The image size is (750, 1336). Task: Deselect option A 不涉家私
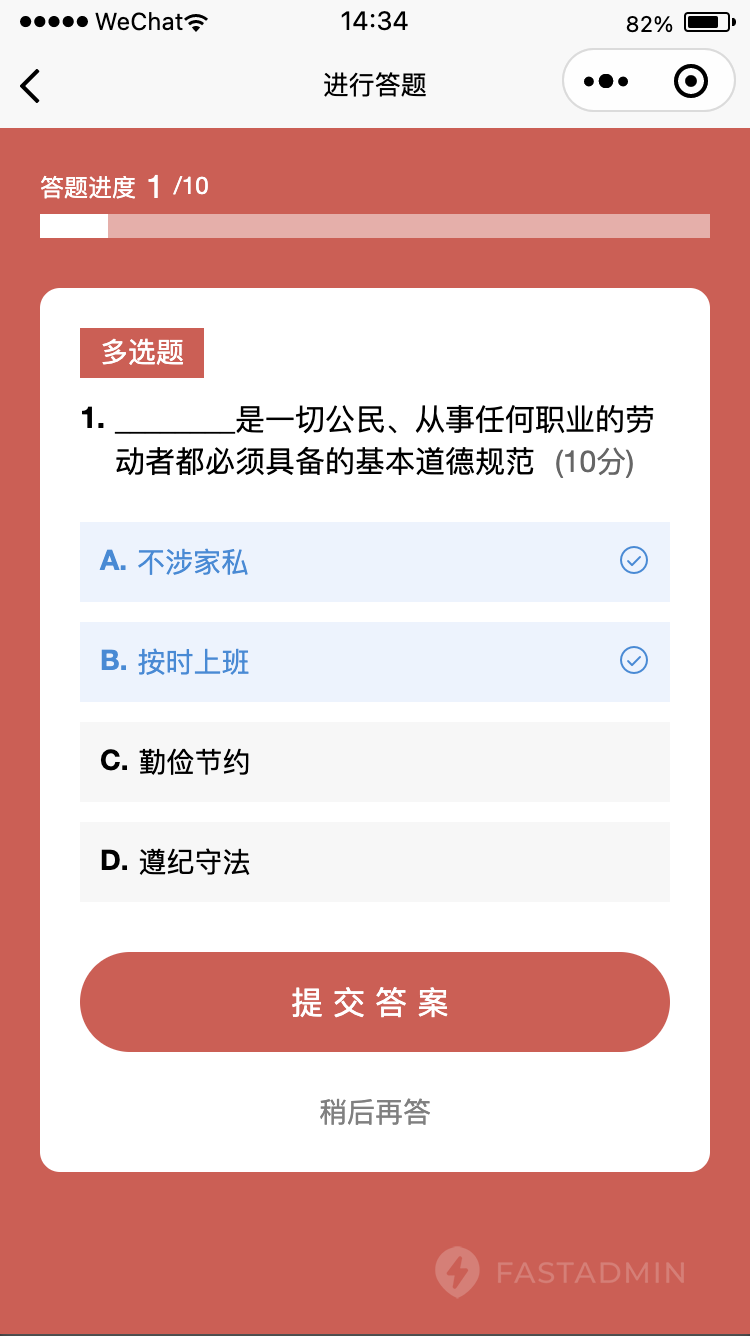pyautogui.click(x=374, y=561)
